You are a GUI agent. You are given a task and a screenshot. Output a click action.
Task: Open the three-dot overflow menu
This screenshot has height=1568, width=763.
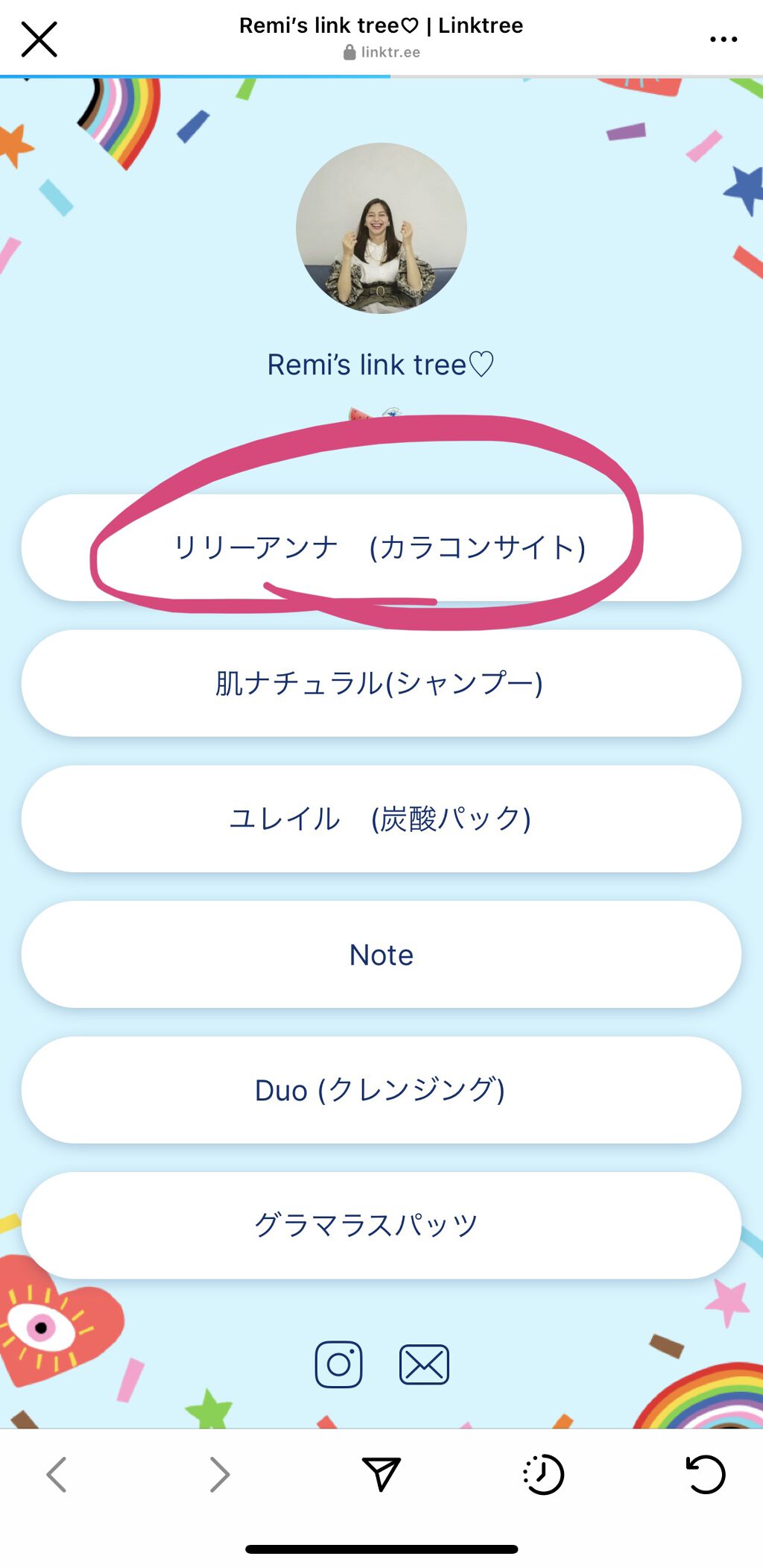pos(723,39)
